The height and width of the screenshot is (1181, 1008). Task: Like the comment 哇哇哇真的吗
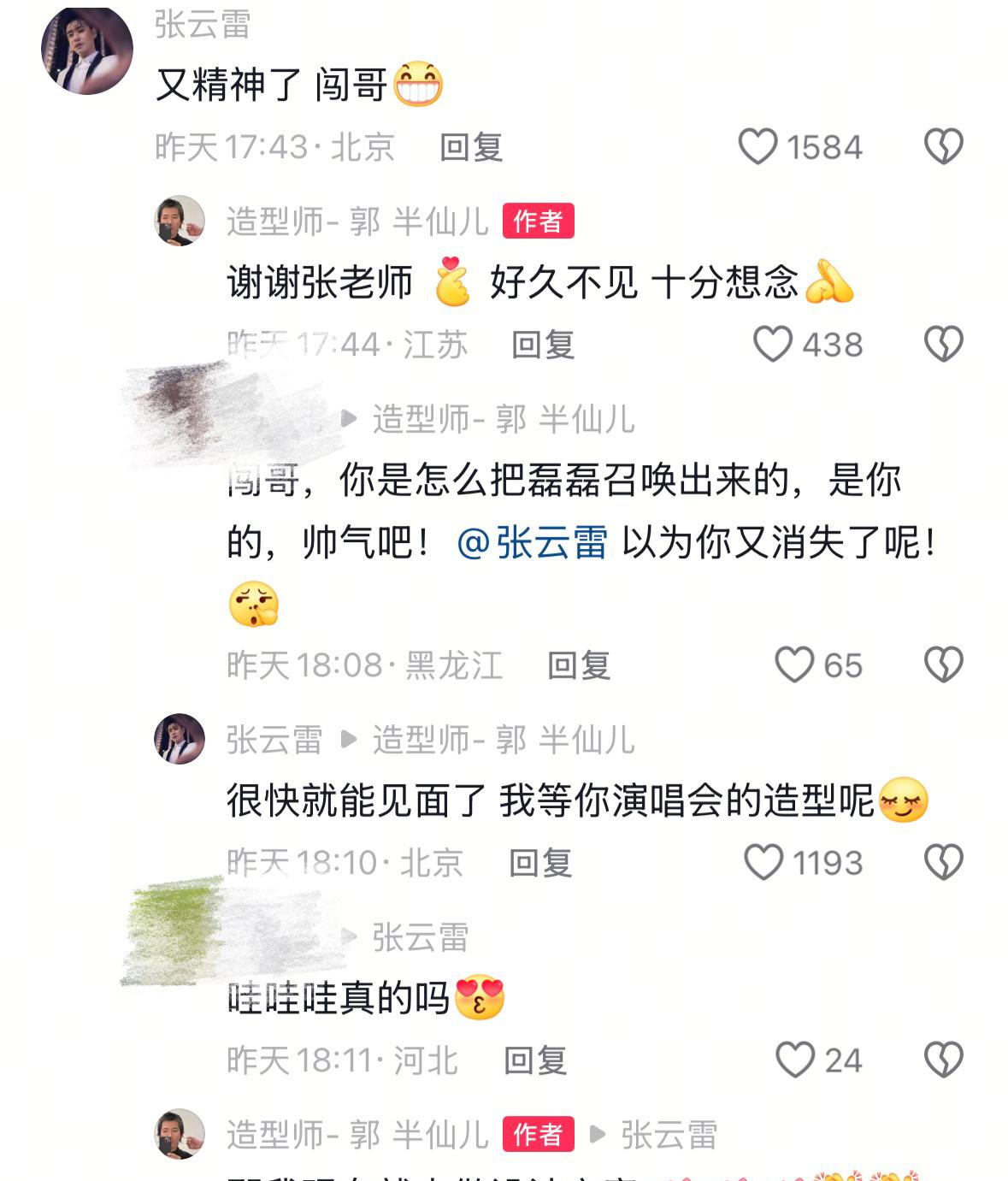[795, 1060]
